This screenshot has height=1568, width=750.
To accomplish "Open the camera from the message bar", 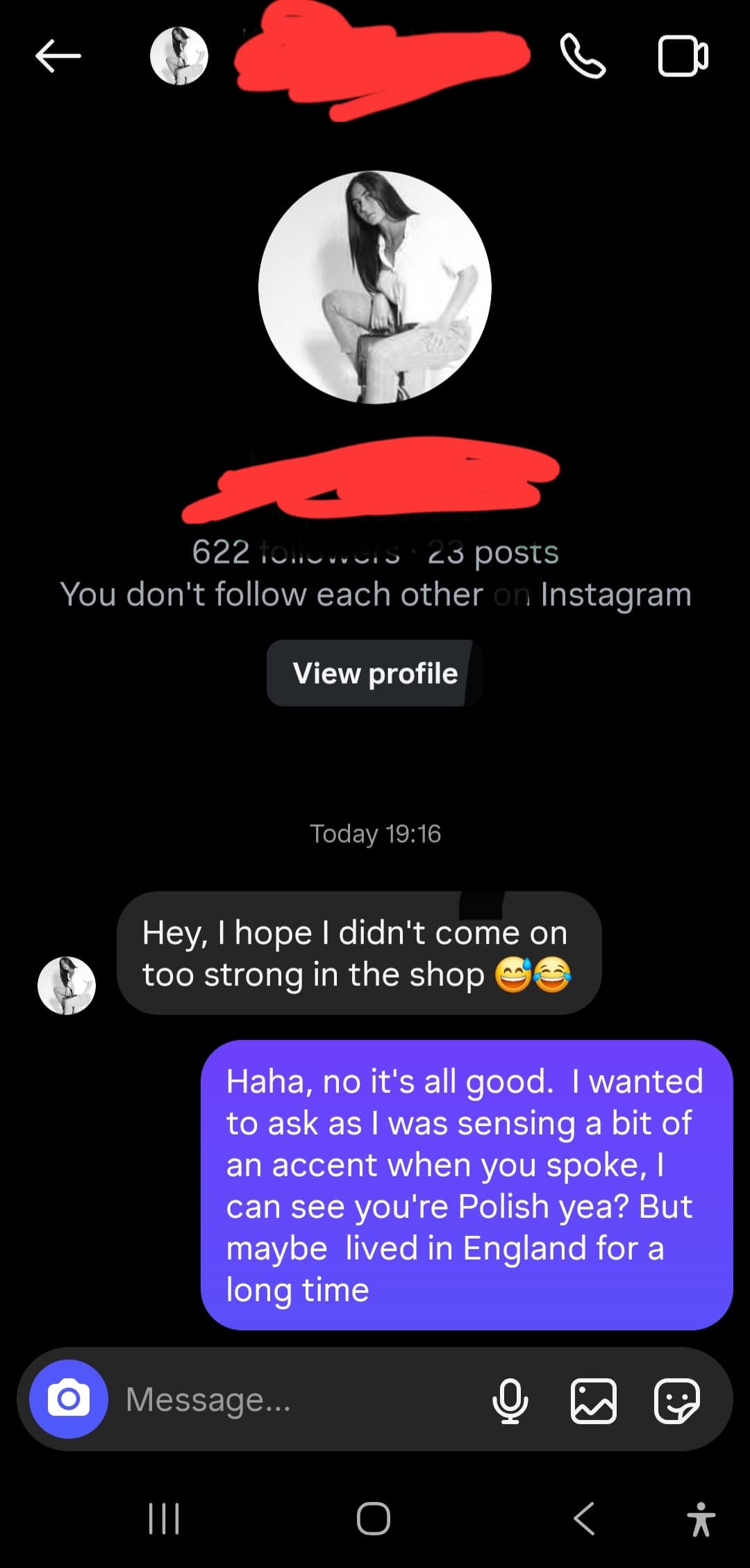I will click(x=69, y=1399).
